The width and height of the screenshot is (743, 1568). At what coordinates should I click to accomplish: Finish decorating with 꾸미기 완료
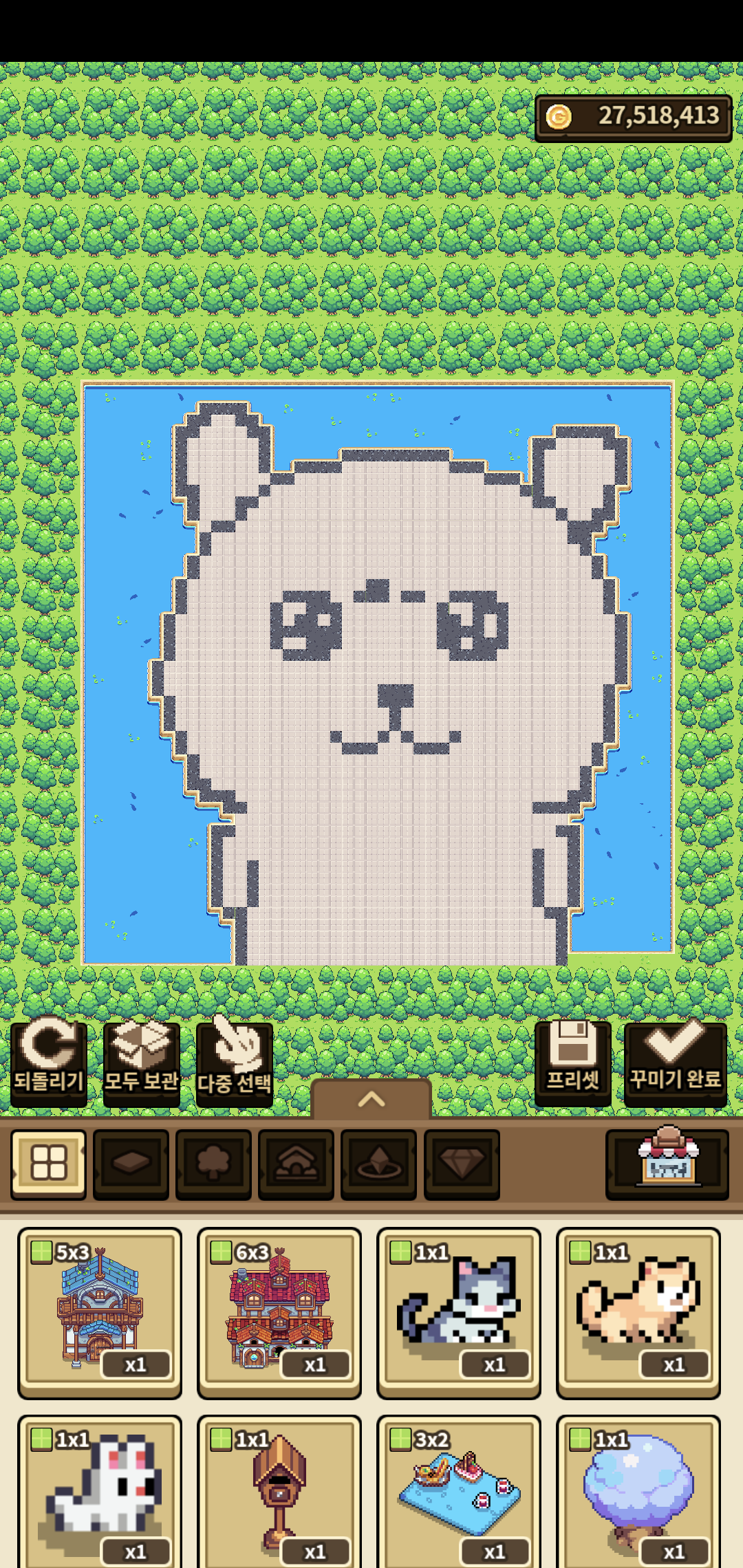pyautogui.click(x=675, y=1063)
